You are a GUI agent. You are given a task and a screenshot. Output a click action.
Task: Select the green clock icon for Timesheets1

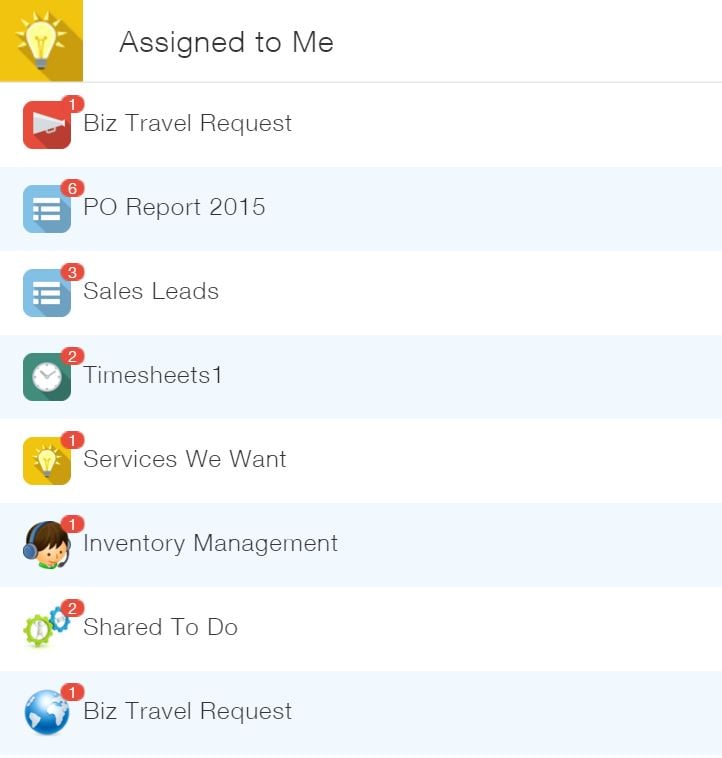pos(48,376)
